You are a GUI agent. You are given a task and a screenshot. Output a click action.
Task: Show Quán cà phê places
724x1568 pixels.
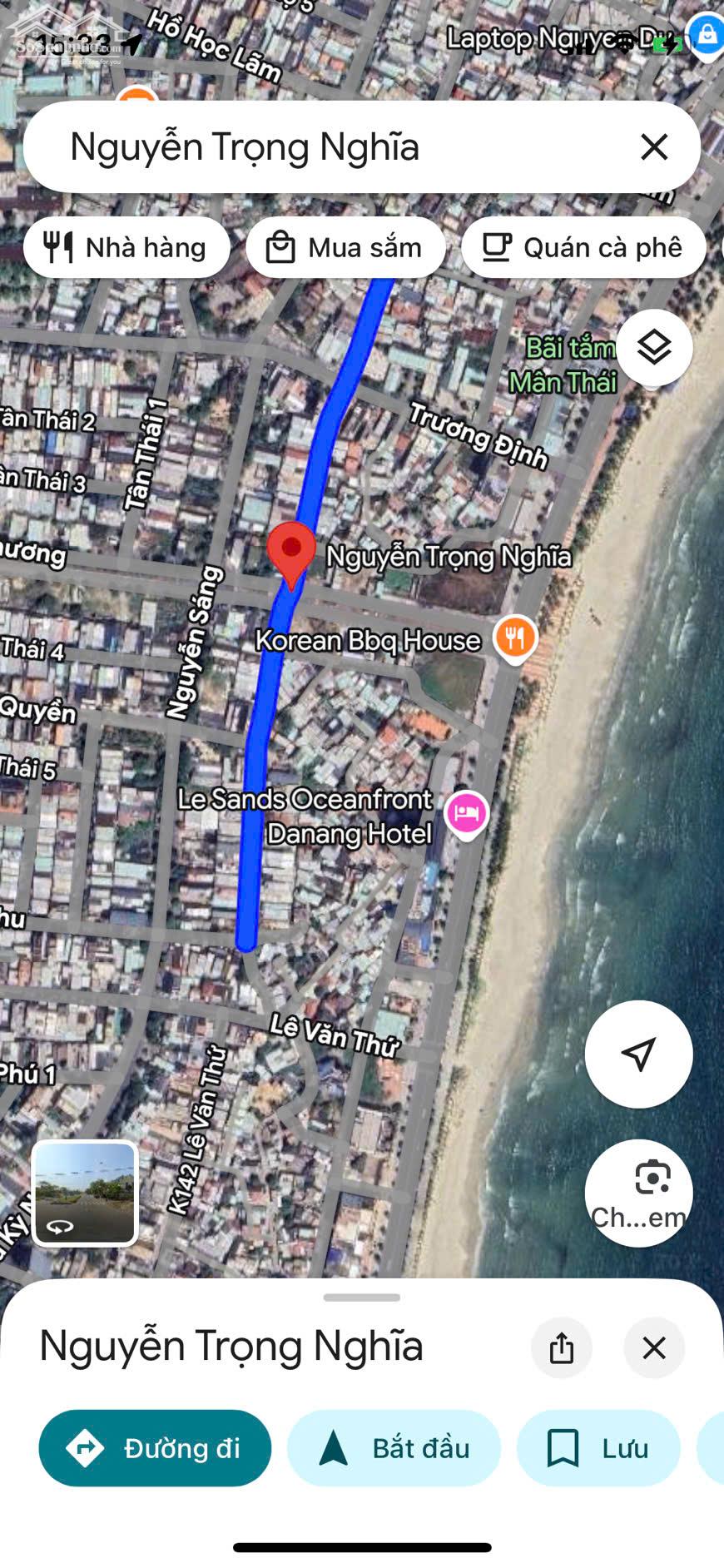(583, 248)
